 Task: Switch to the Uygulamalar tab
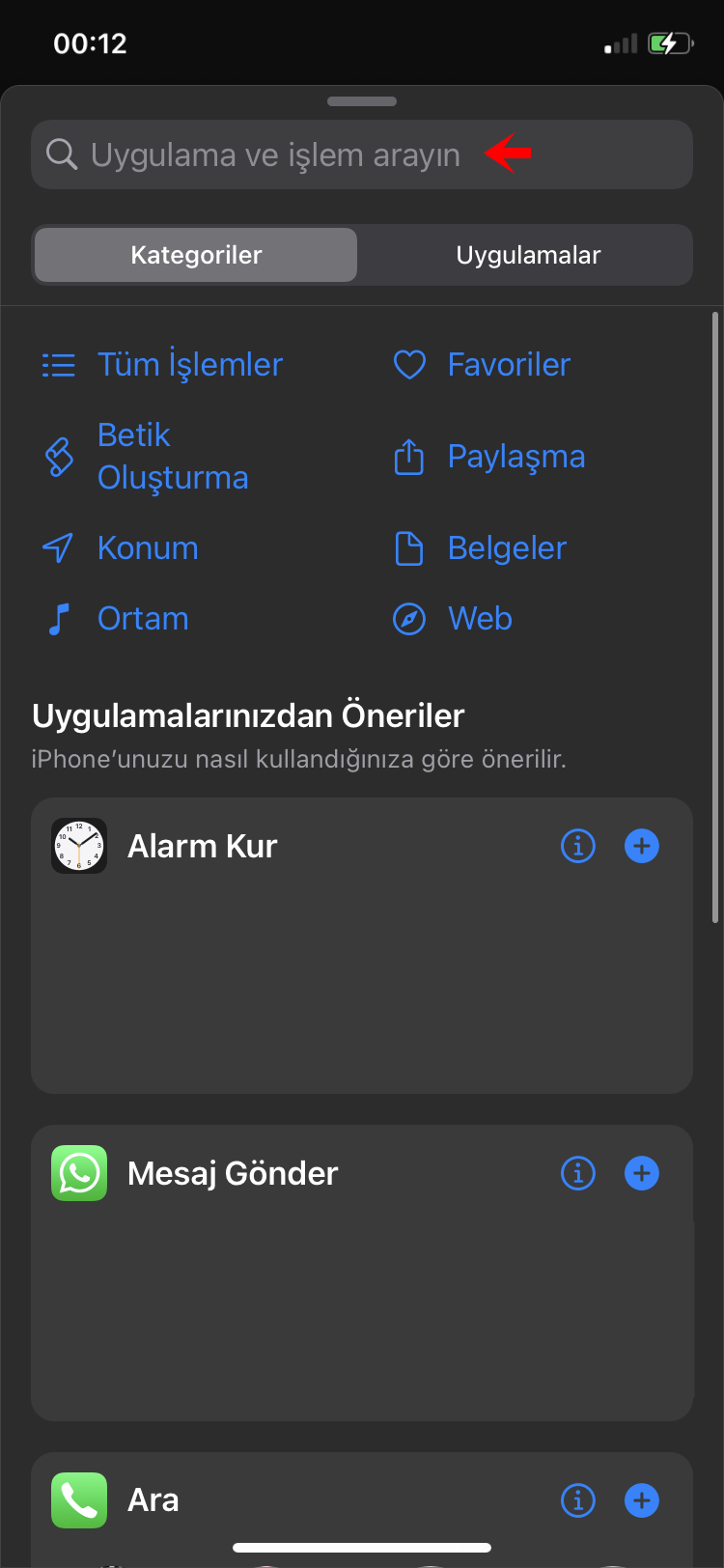coord(527,255)
